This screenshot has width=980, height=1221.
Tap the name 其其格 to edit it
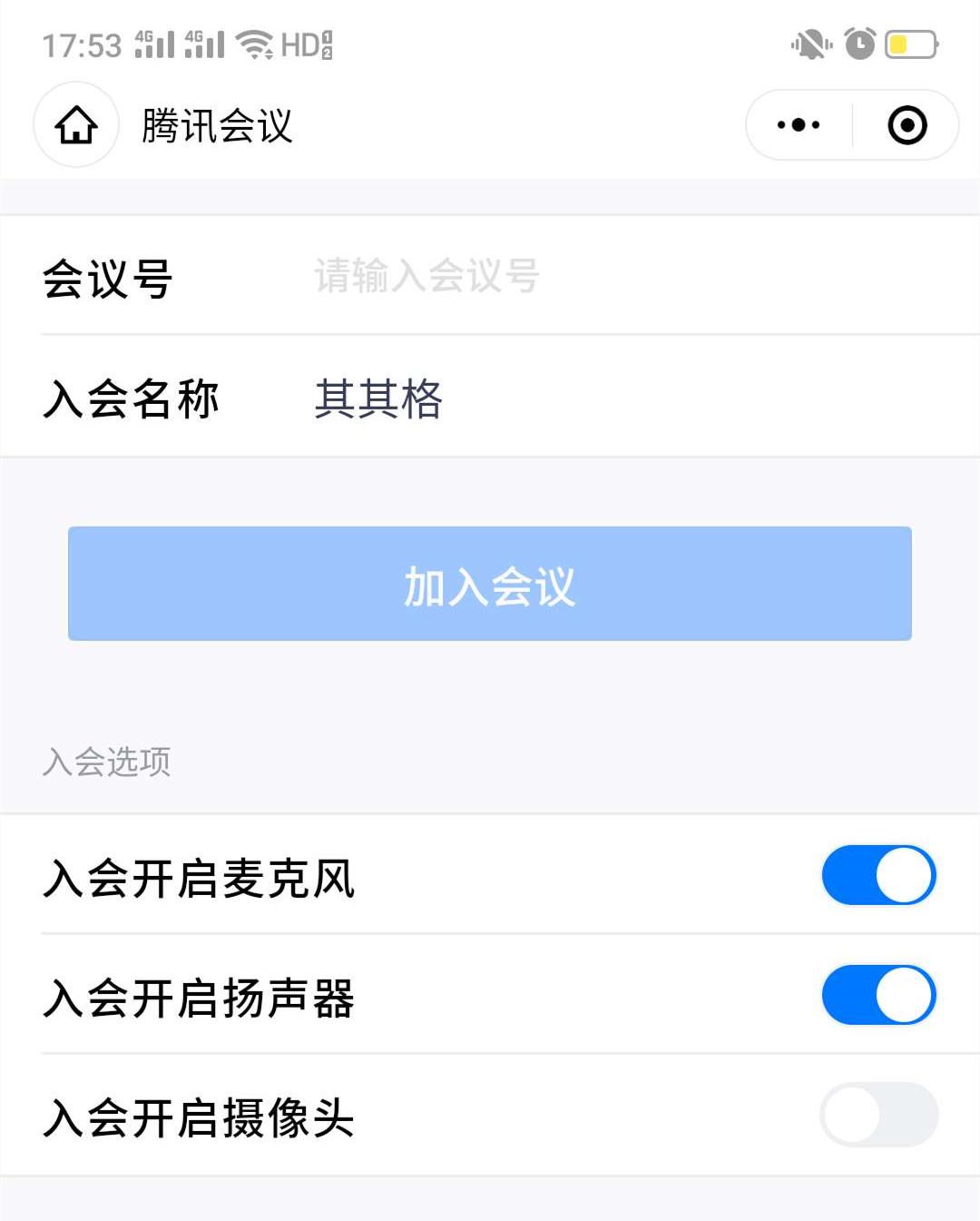click(377, 399)
